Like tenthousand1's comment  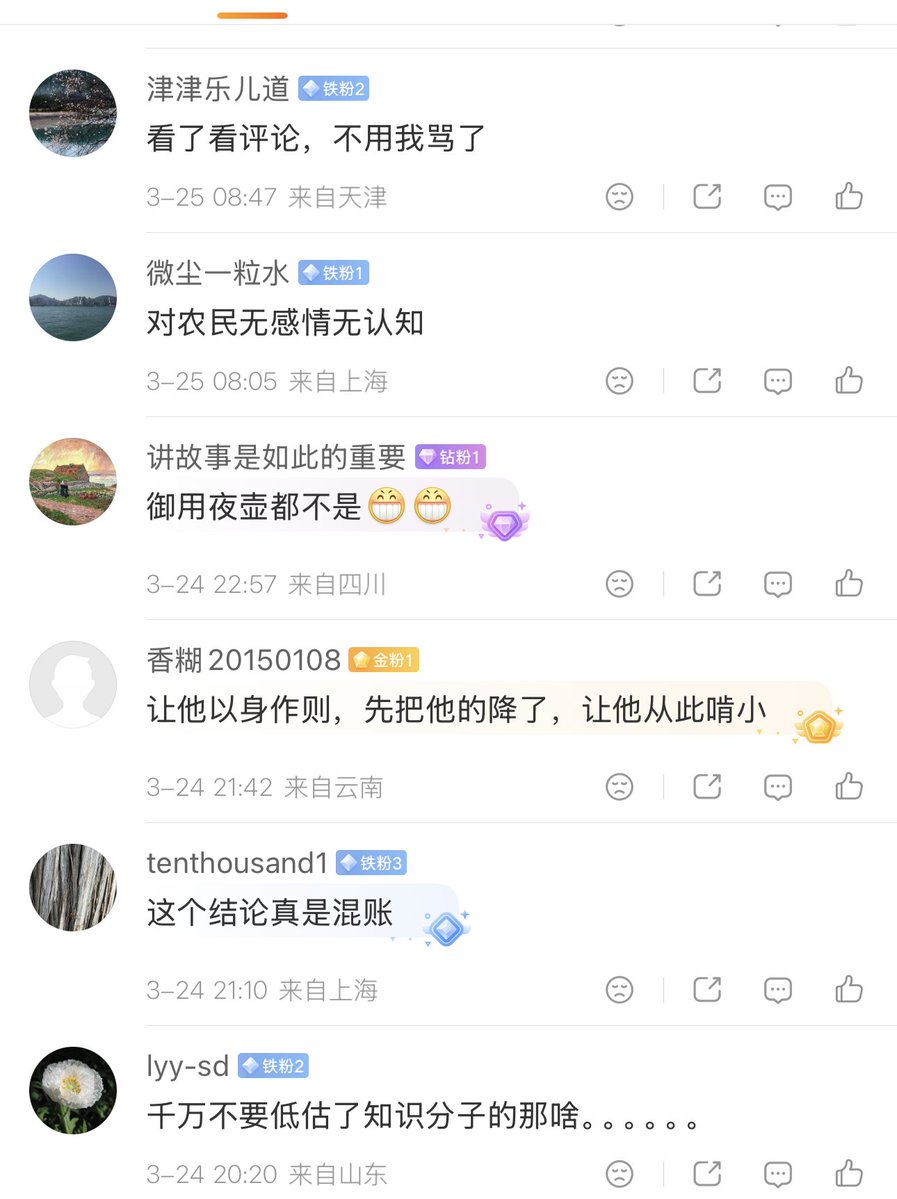click(849, 990)
